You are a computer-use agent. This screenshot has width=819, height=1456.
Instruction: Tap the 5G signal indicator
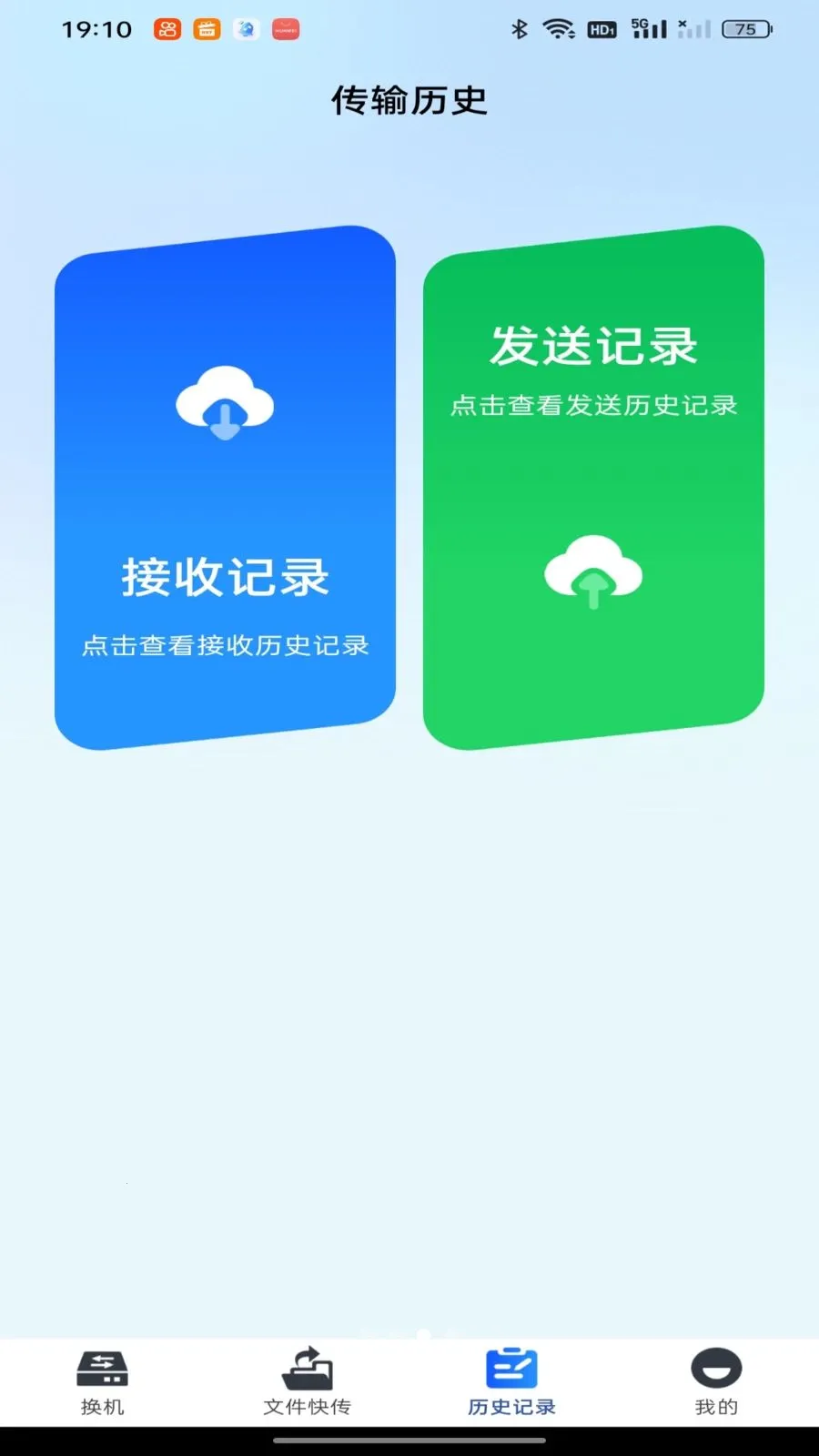(647, 28)
